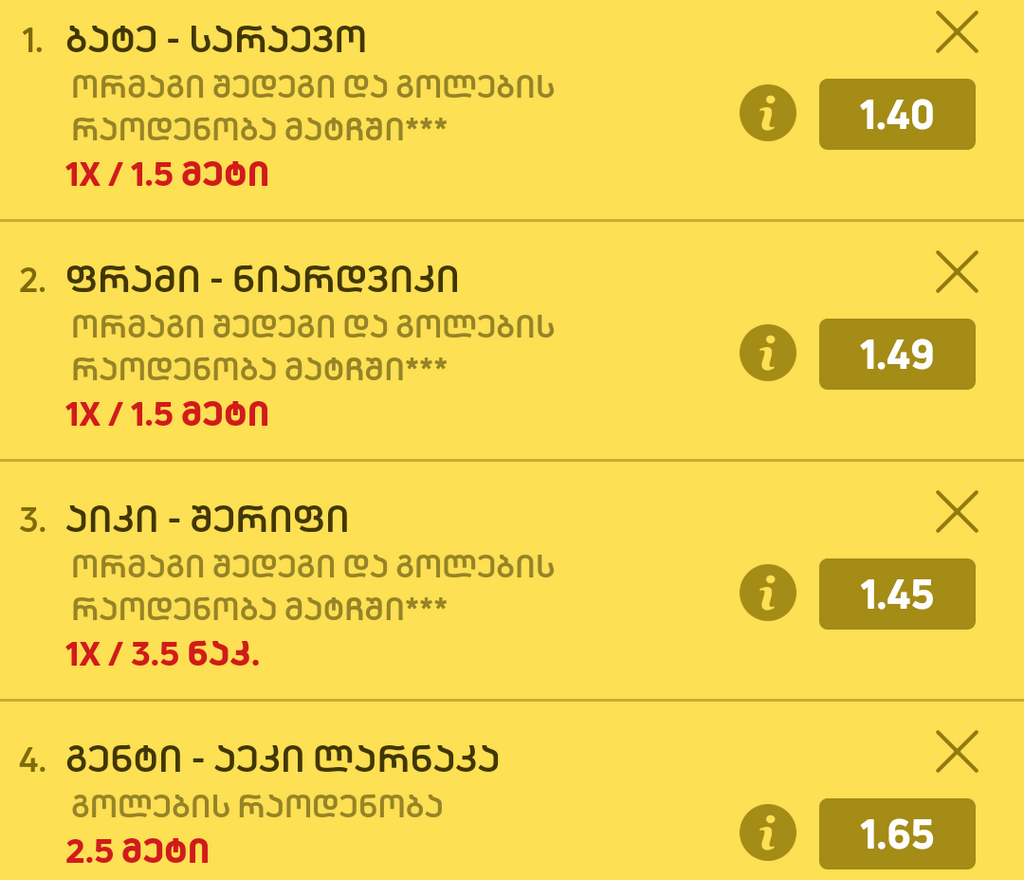Screen dimensions: 1024x880
Task: Tap the 1.45 odds button
Action: pyautogui.click(x=897, y=594)
